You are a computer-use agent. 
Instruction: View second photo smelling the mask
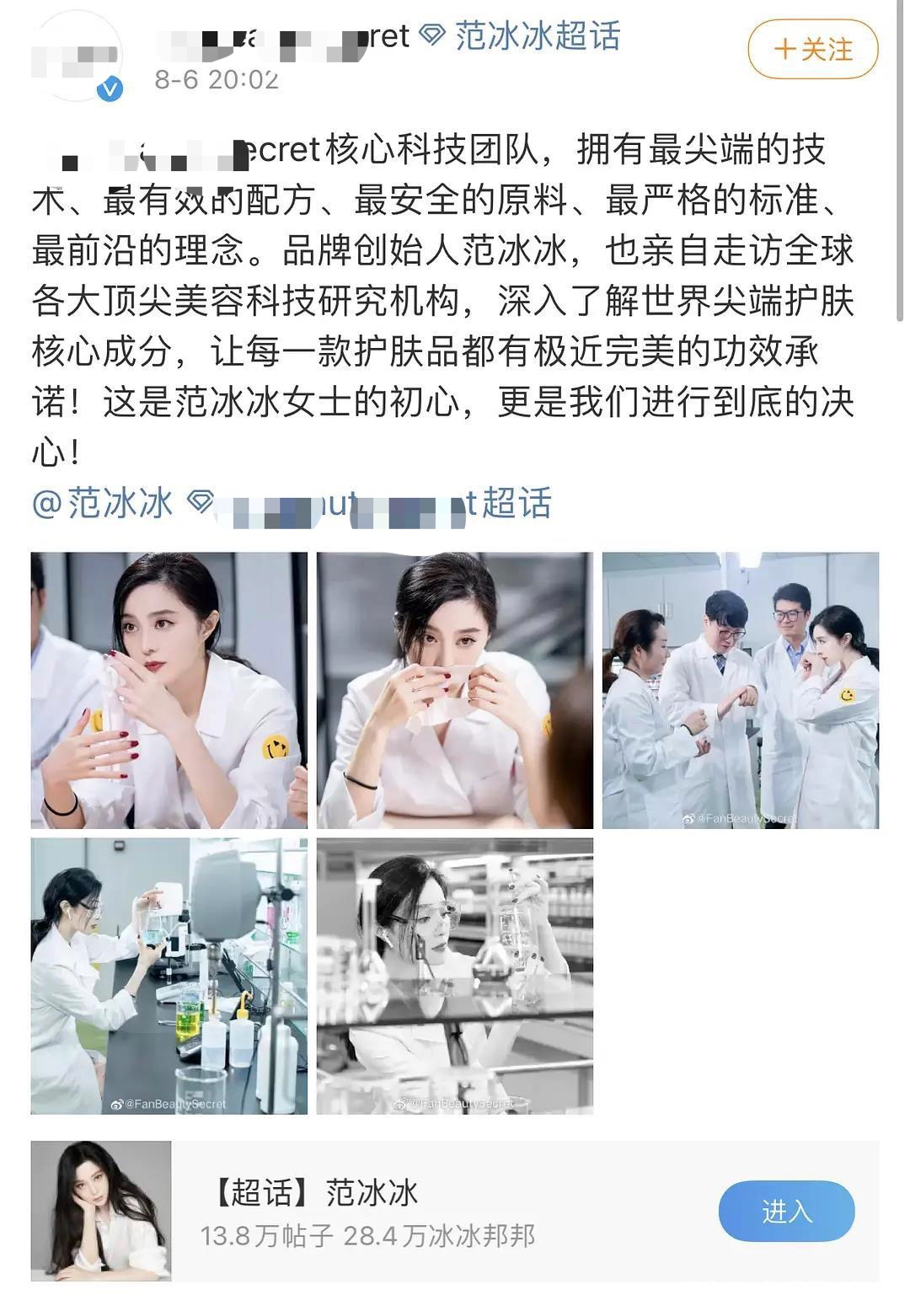tap(454, 690)
